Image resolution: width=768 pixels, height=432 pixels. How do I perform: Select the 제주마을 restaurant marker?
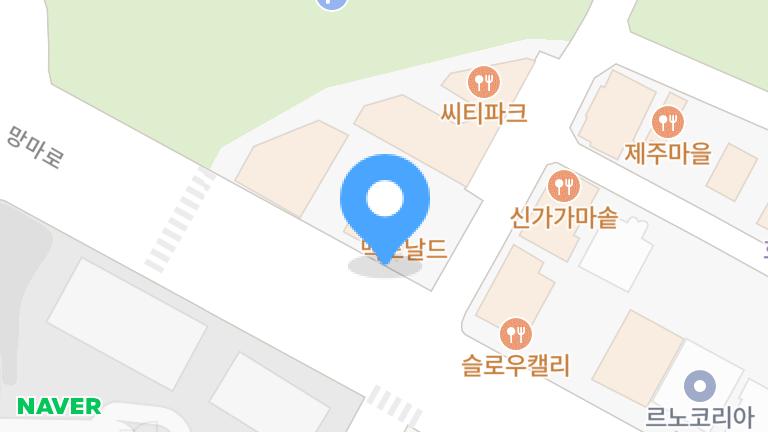point(667,123)
